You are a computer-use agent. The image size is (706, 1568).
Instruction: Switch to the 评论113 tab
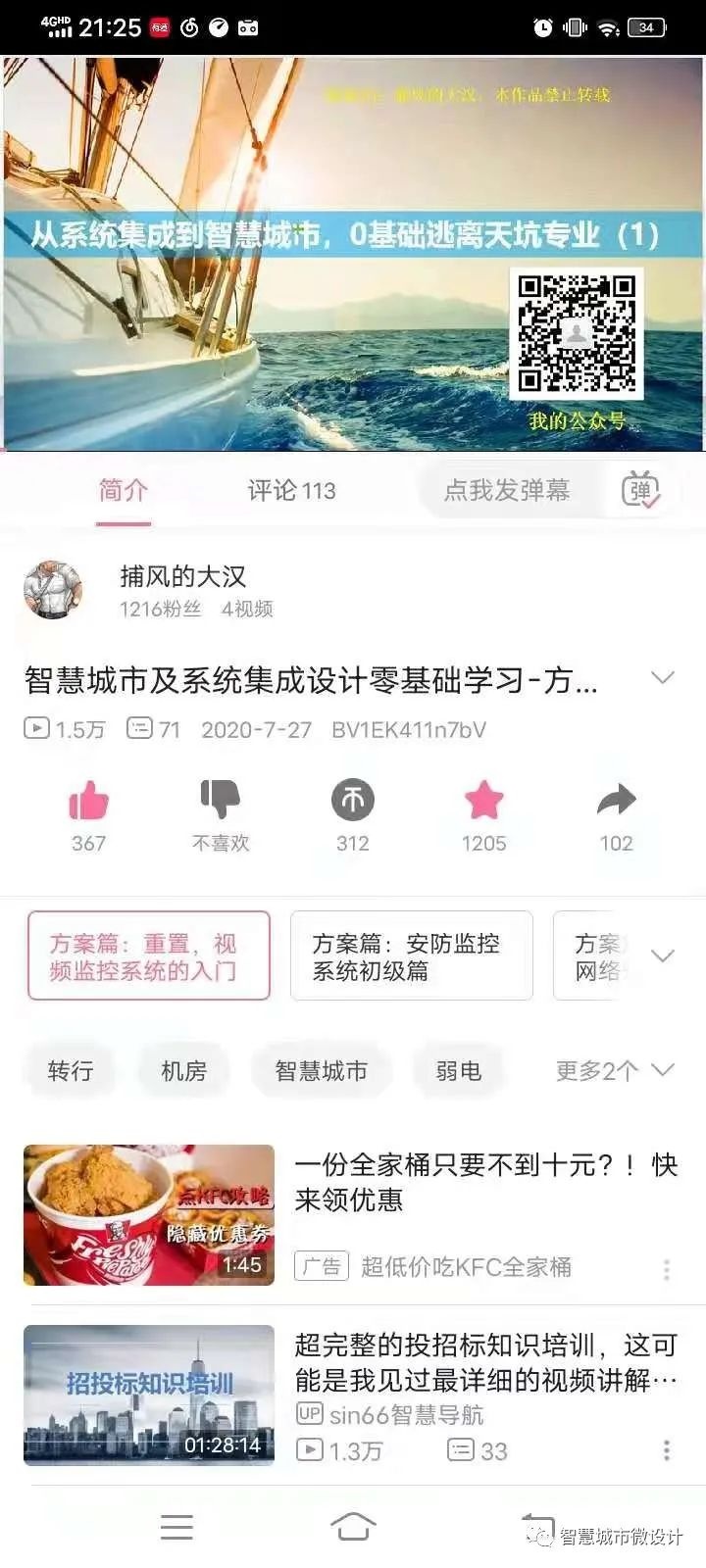290,490
